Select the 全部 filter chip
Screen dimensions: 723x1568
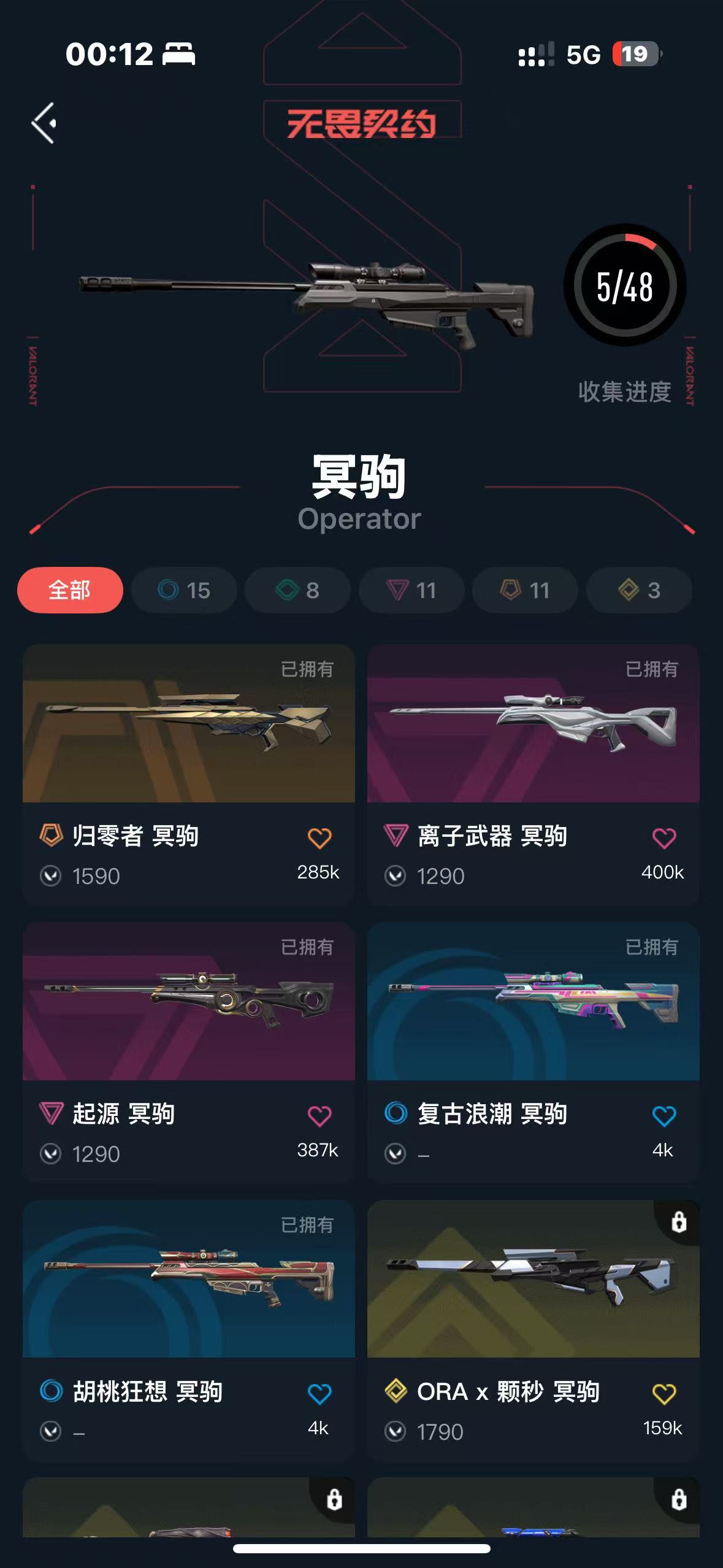(70, 590)
